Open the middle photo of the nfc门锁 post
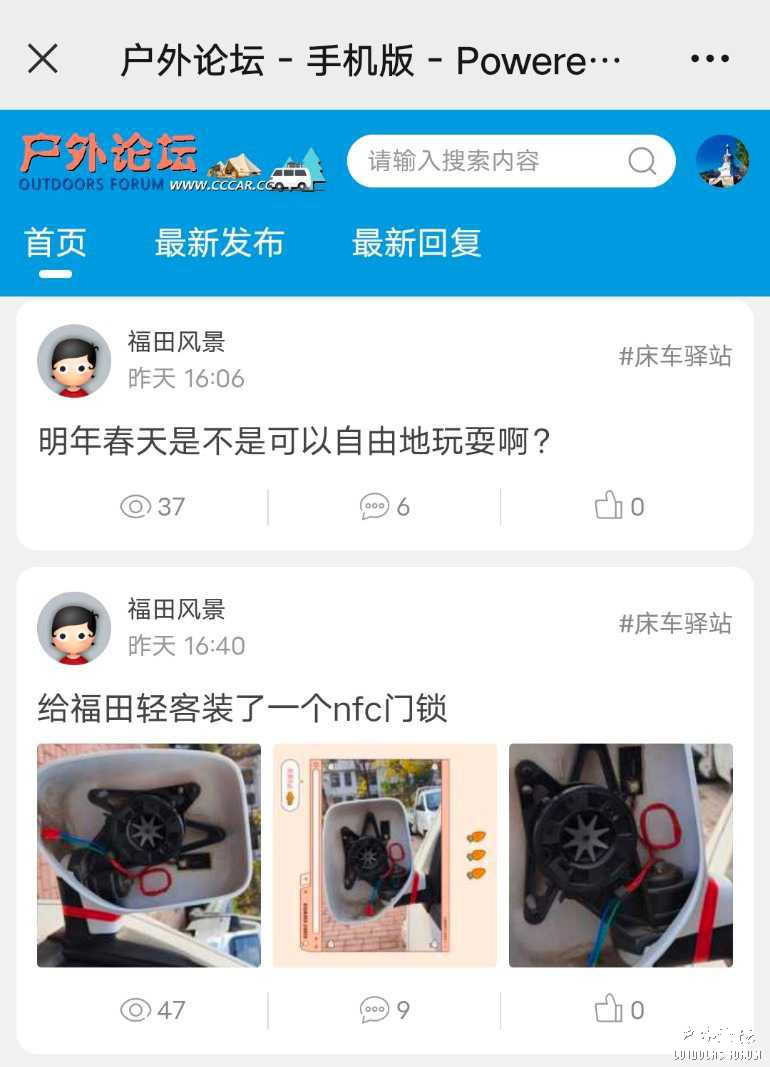 pos(385,855)
